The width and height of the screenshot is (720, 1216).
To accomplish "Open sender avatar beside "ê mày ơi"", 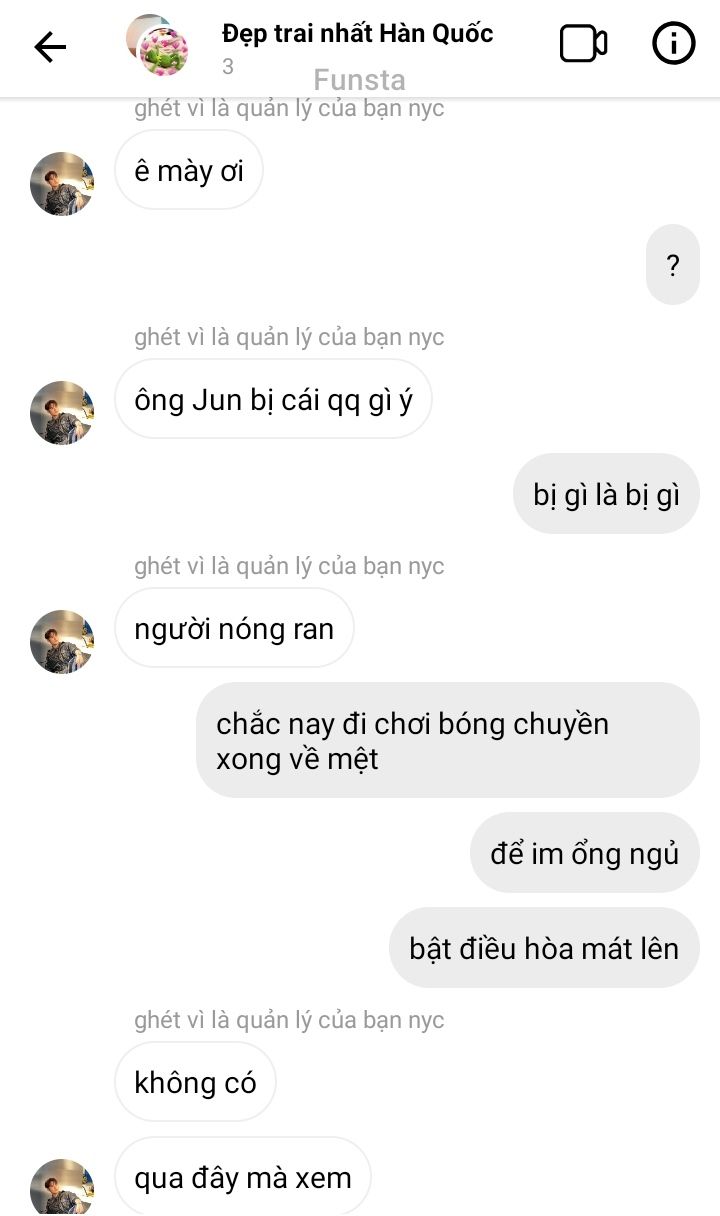I will pyautogui.click(x=62, y=184).
